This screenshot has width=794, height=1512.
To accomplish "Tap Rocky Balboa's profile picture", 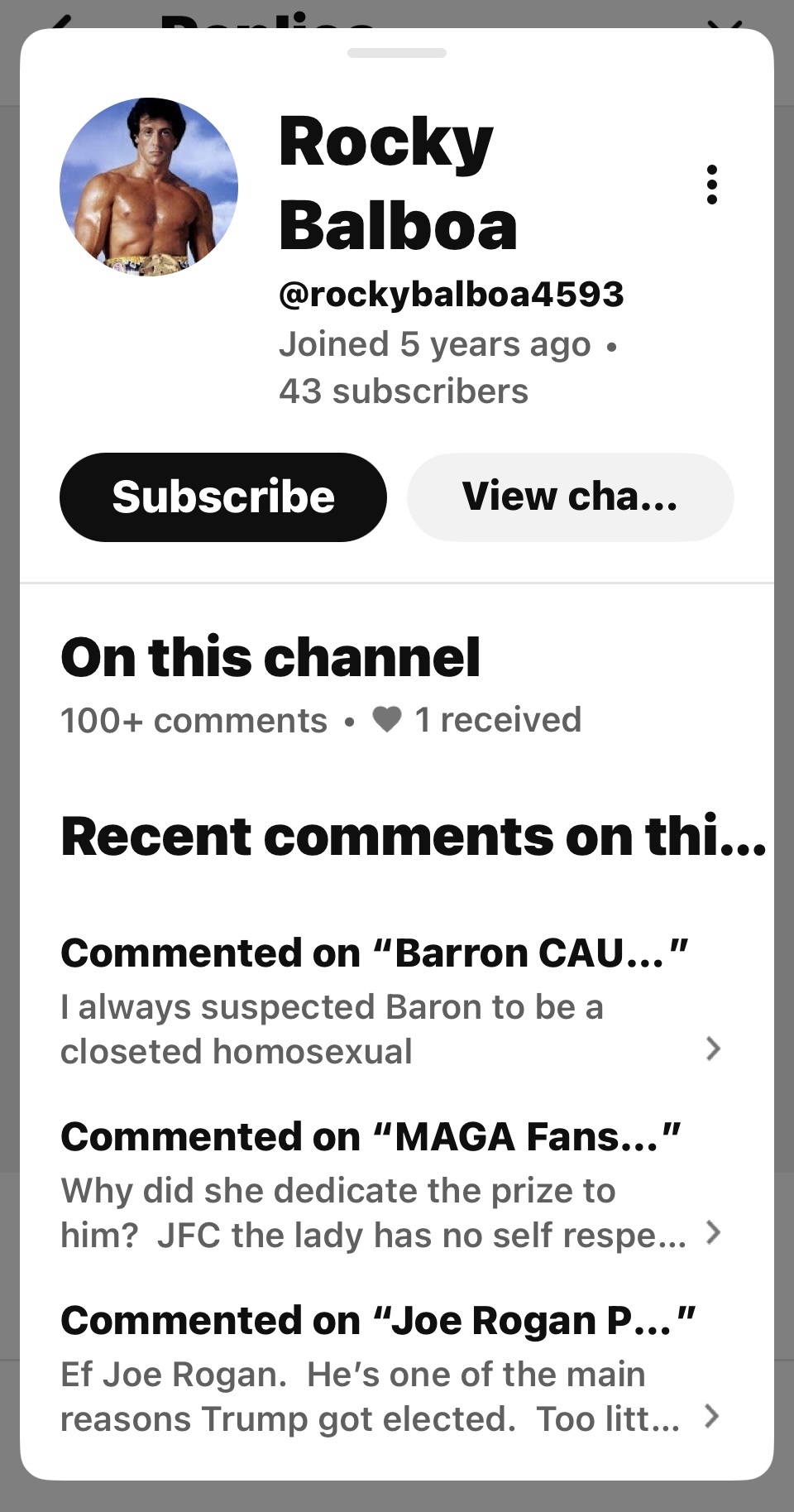I will 149,187.
